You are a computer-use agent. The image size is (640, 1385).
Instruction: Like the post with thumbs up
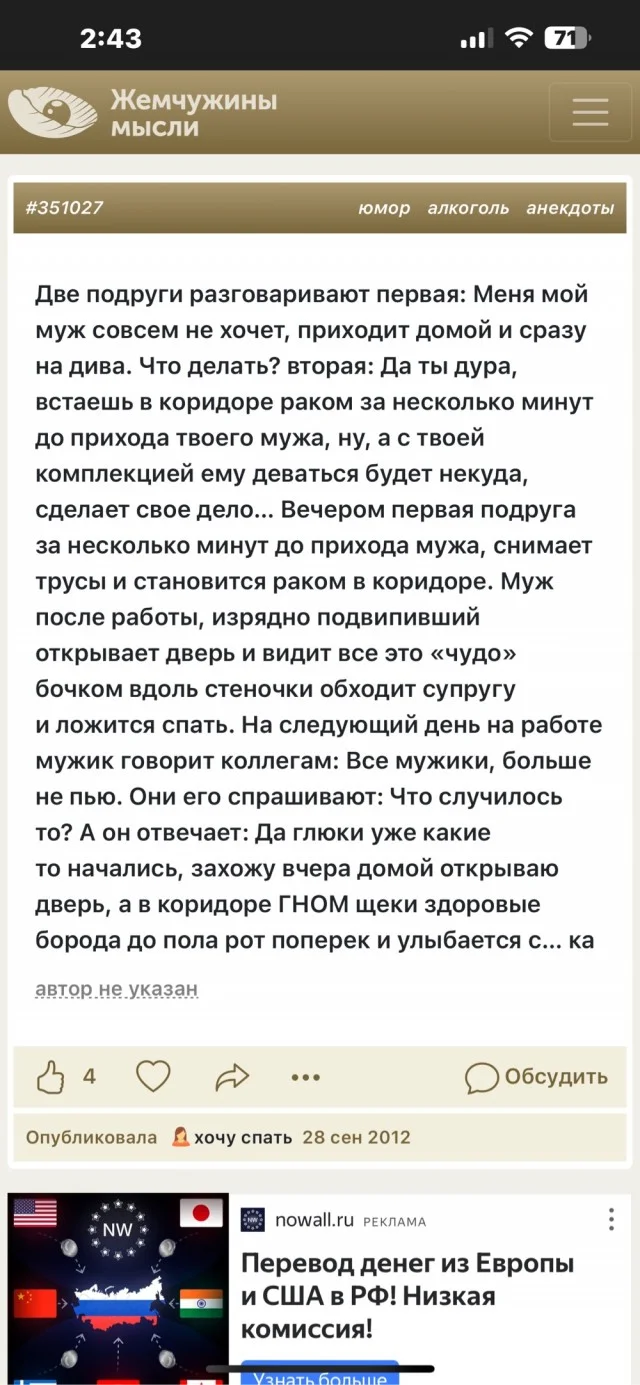pyautogui.click(x=51, y=1077)
